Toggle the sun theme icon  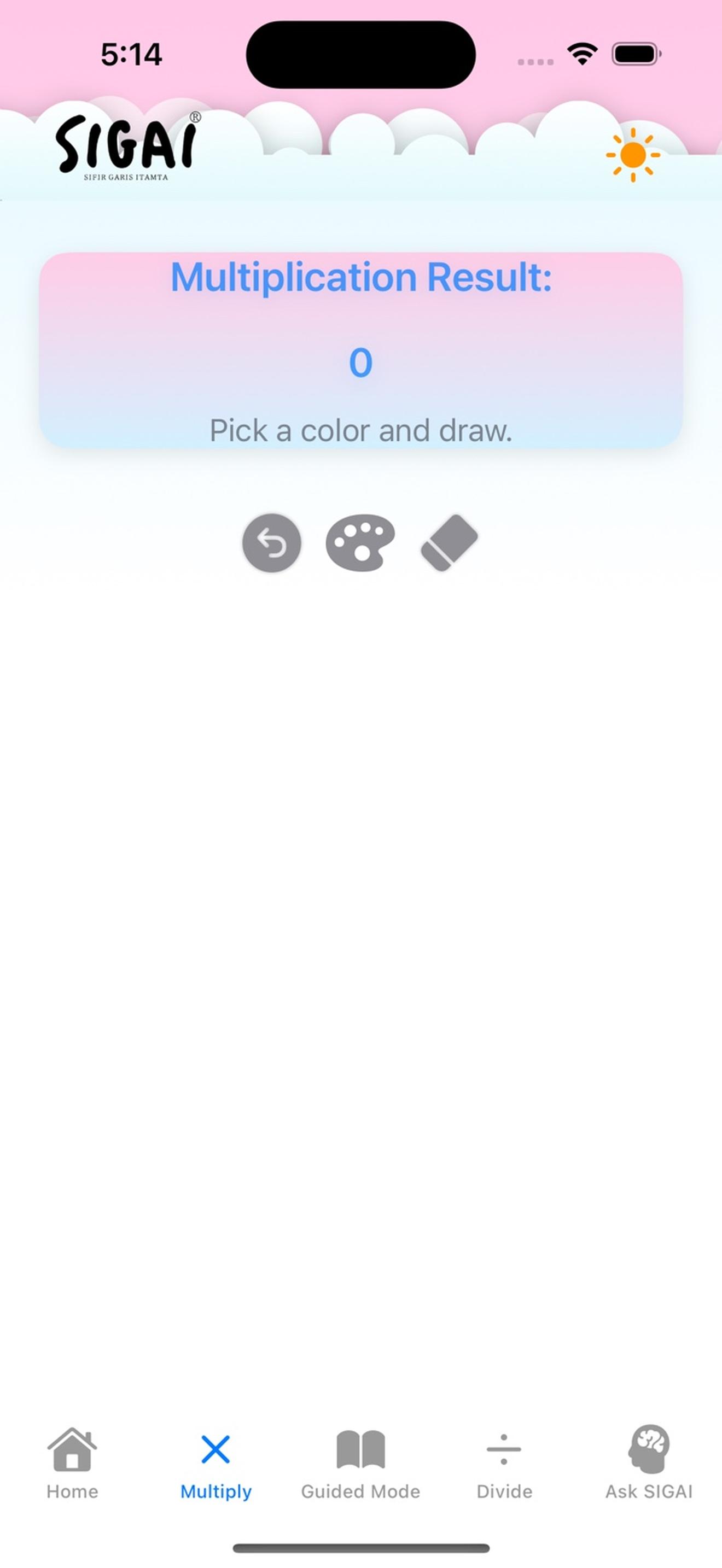[632, 155]
